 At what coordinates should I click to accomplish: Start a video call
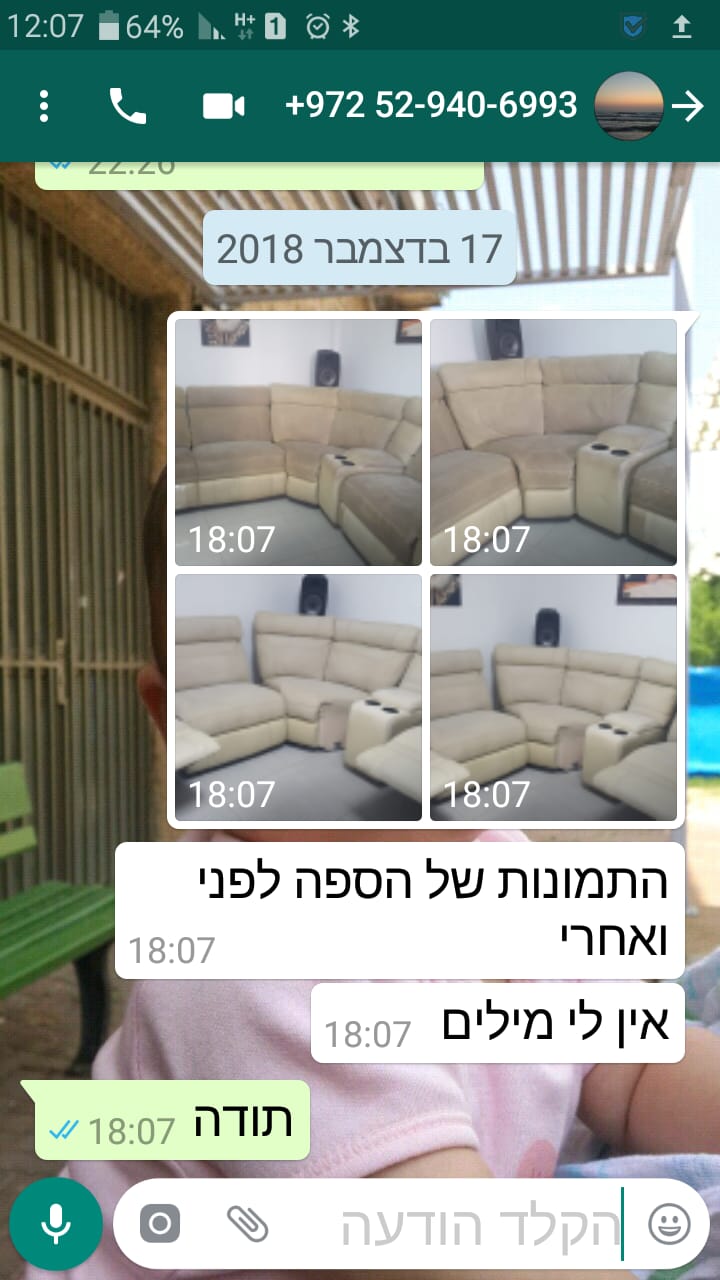[x=224, y=106]
